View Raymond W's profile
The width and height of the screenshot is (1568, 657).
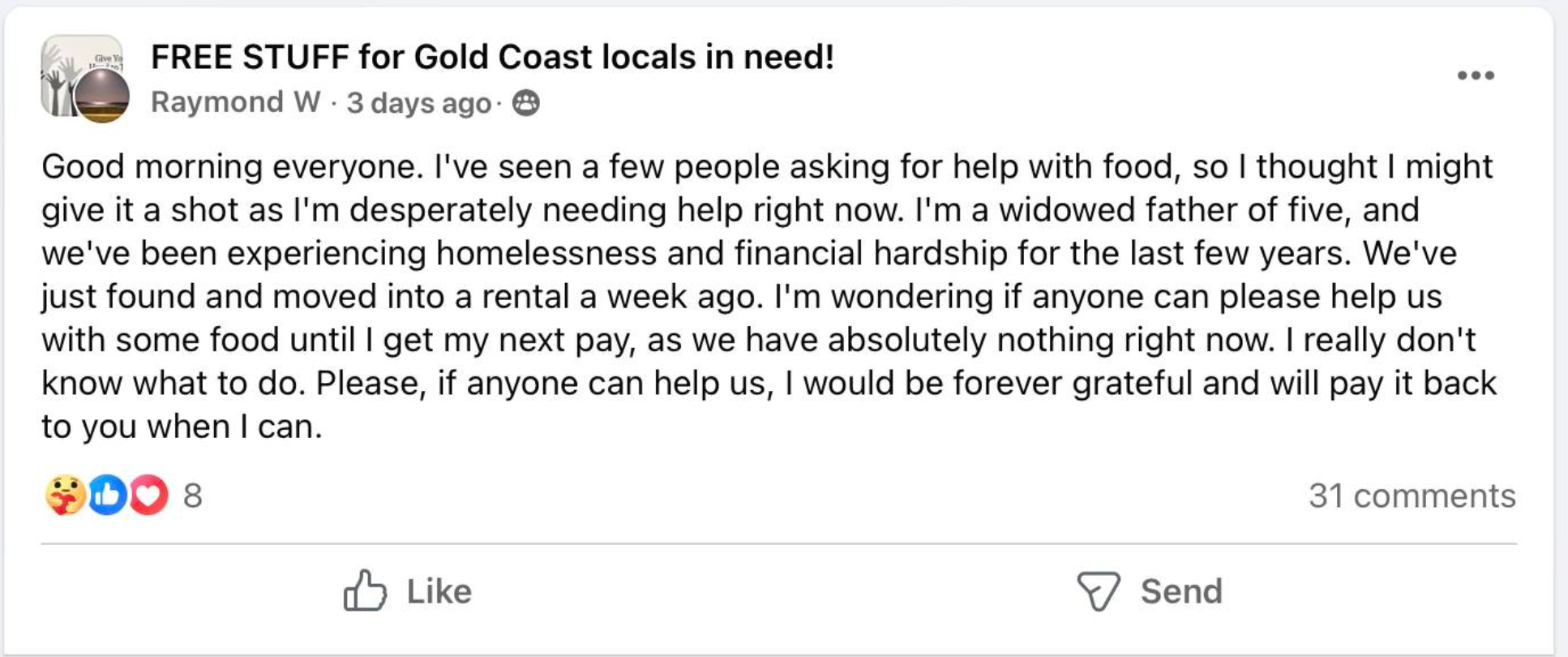click(235, 102)
